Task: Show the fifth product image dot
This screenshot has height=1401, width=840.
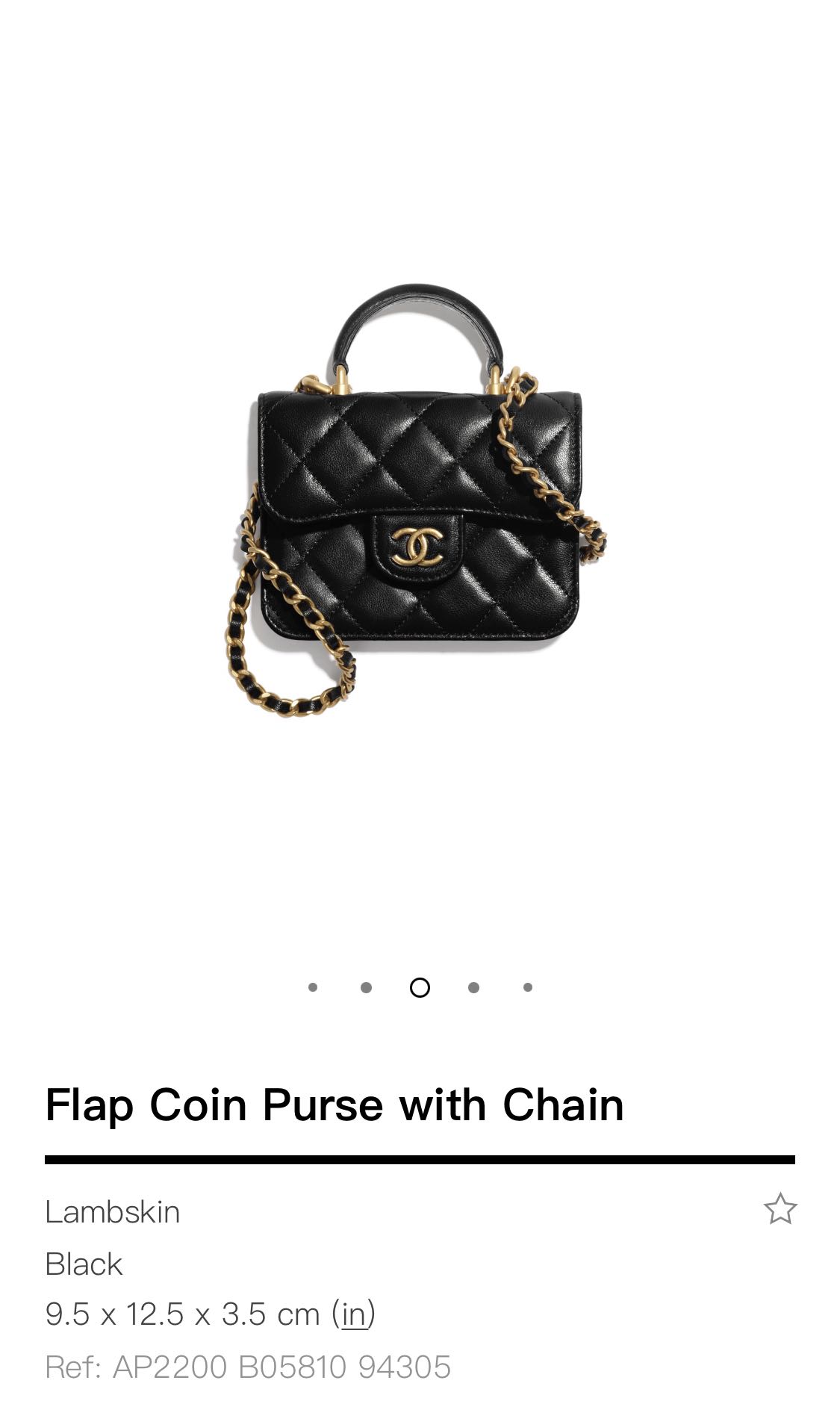Action: point(528,987)
